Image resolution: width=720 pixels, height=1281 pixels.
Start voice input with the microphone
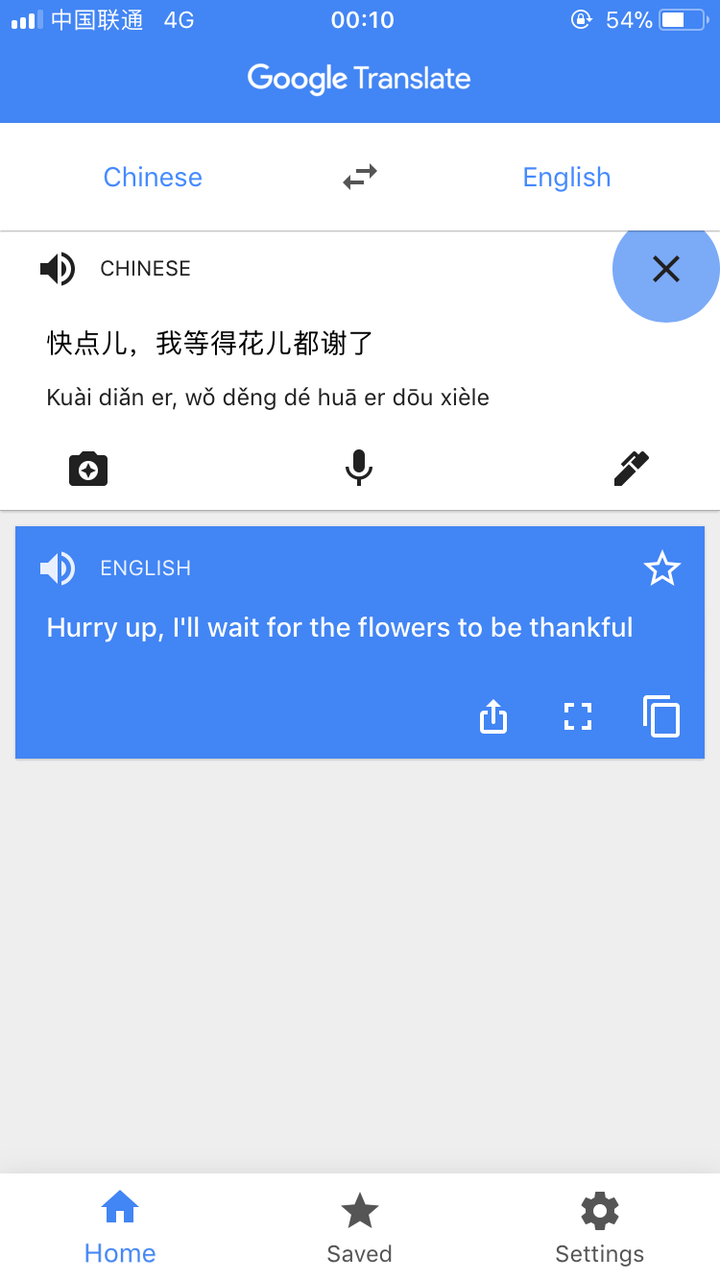359,468
